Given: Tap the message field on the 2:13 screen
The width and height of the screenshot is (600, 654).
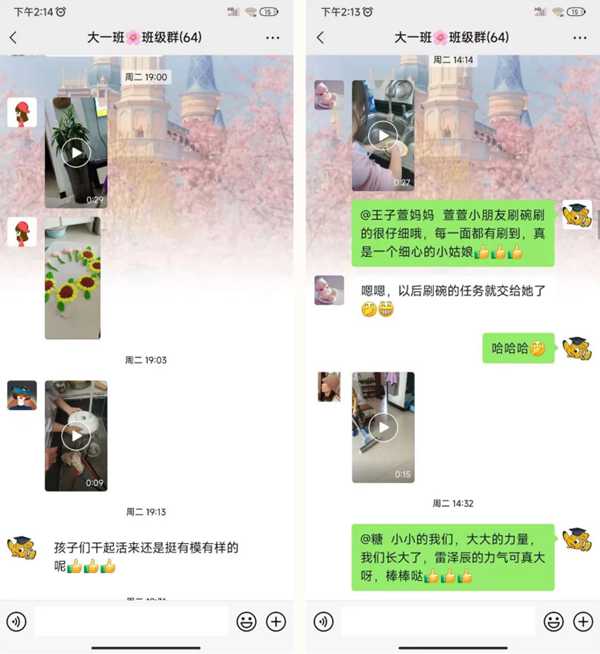Looking at the screenshot, I should click(438, 621).
